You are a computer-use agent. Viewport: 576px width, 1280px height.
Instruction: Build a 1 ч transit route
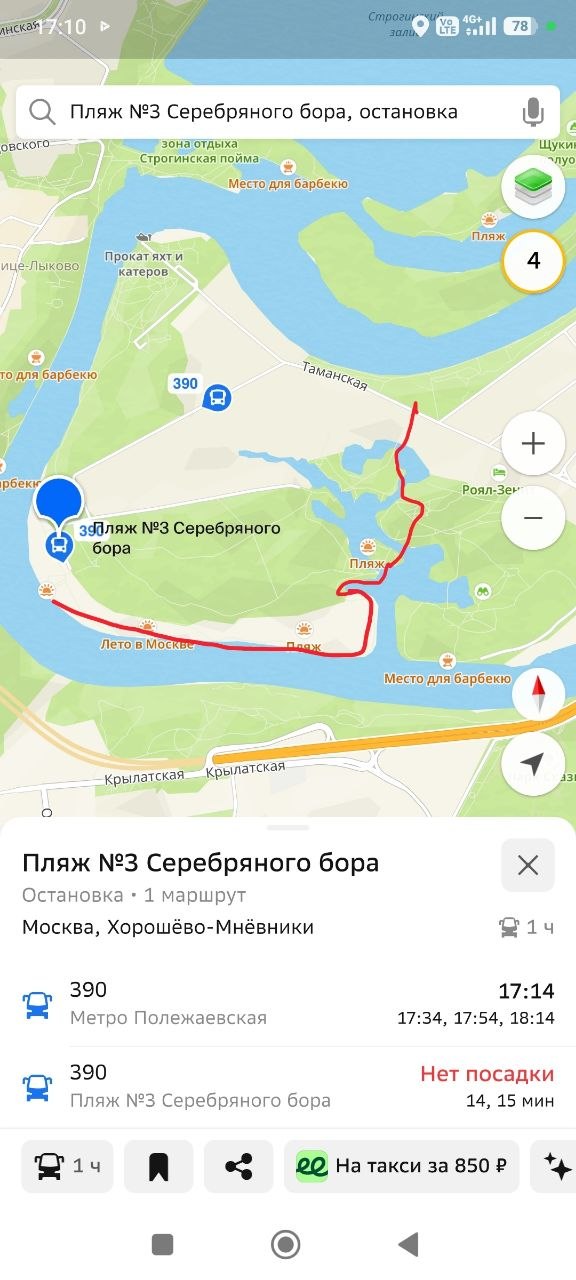point(67,1166)
